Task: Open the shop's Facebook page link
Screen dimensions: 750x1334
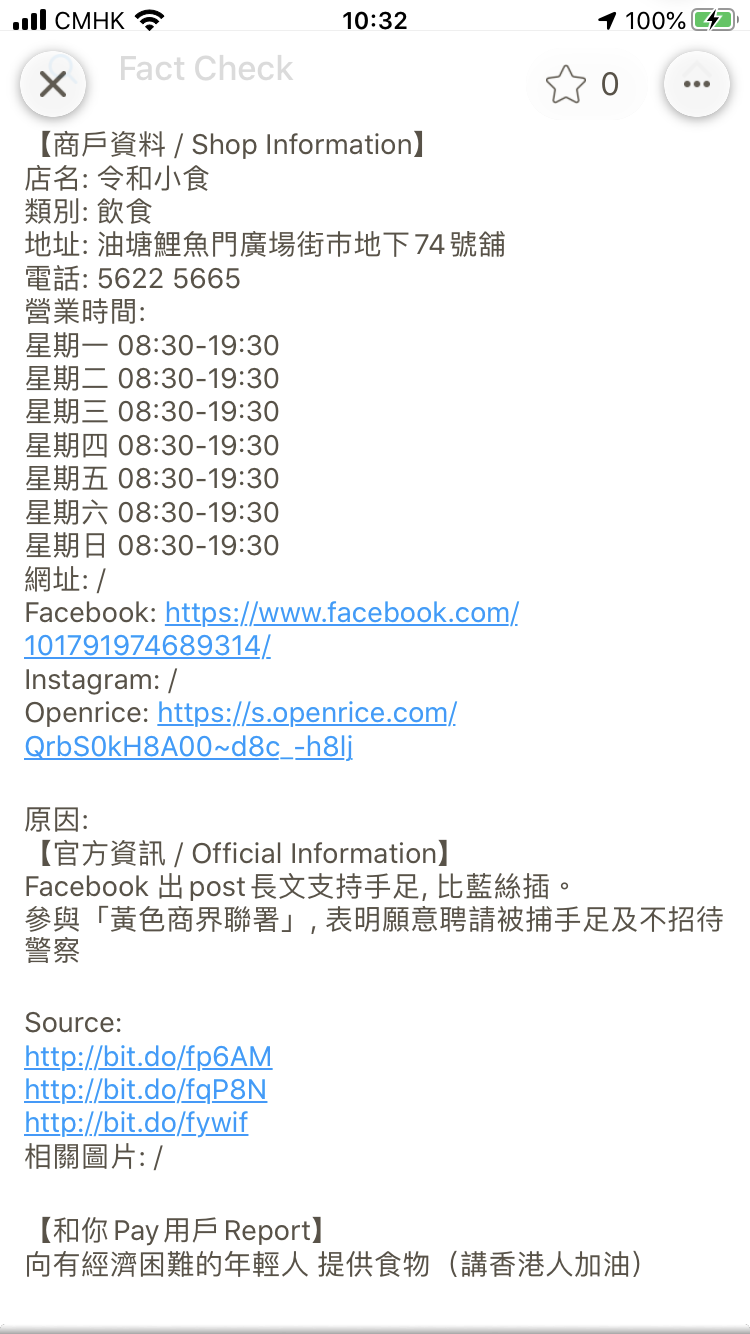Action: click(271, 629)
